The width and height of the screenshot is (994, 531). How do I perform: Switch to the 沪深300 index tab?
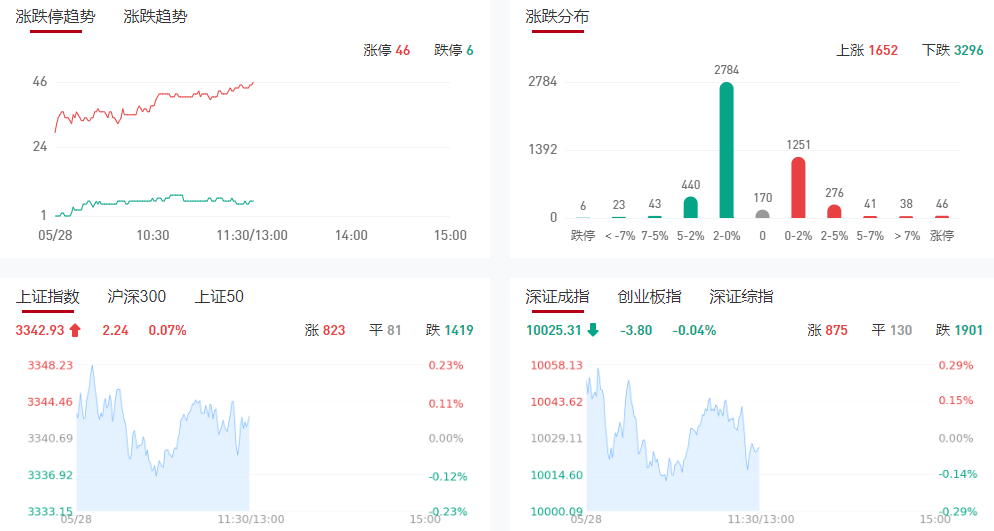[137, 297]
